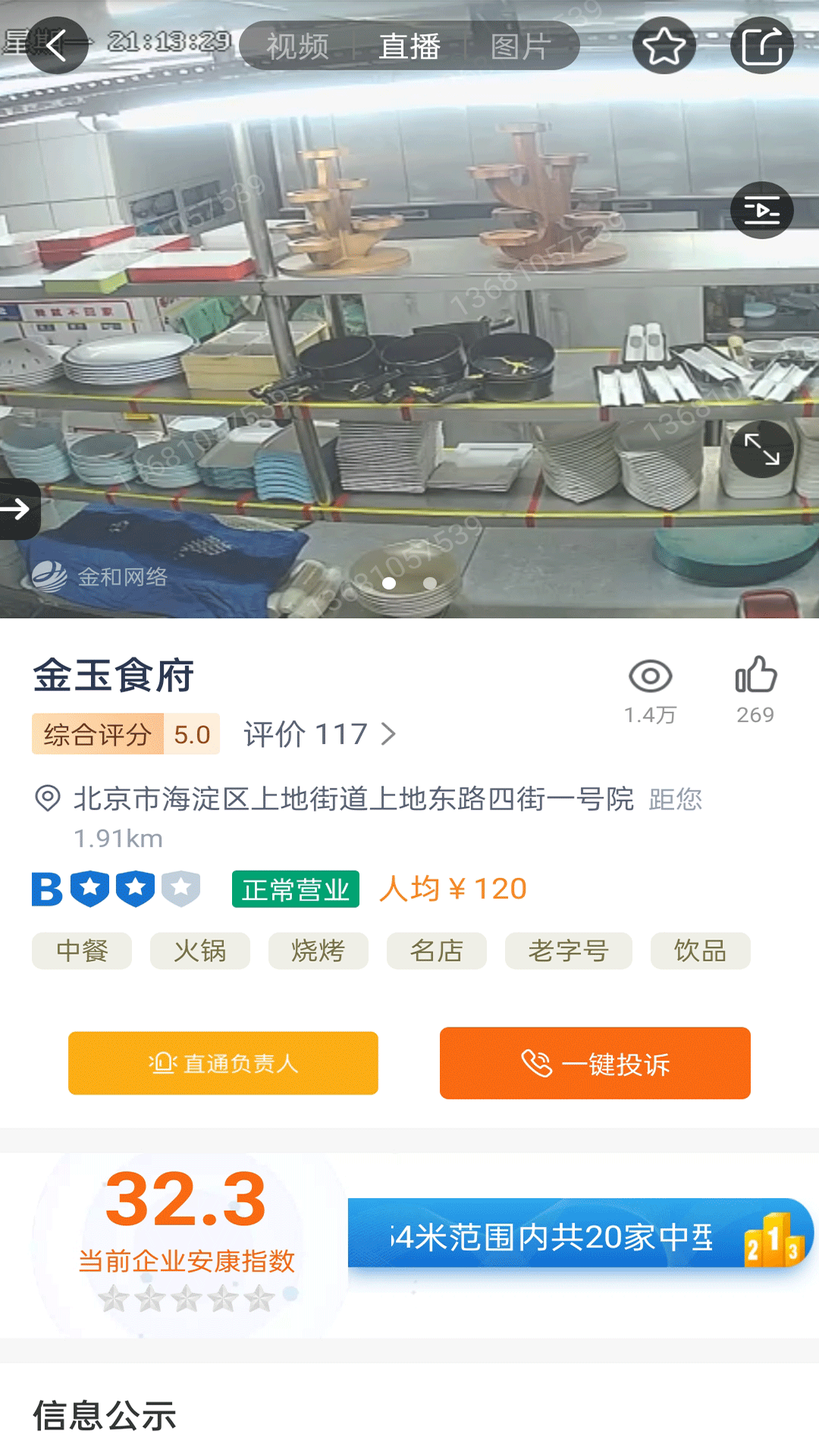Tap the 老字号 tag
The height and width of the screenshot is (1456, 819).
tap(569, 951)
